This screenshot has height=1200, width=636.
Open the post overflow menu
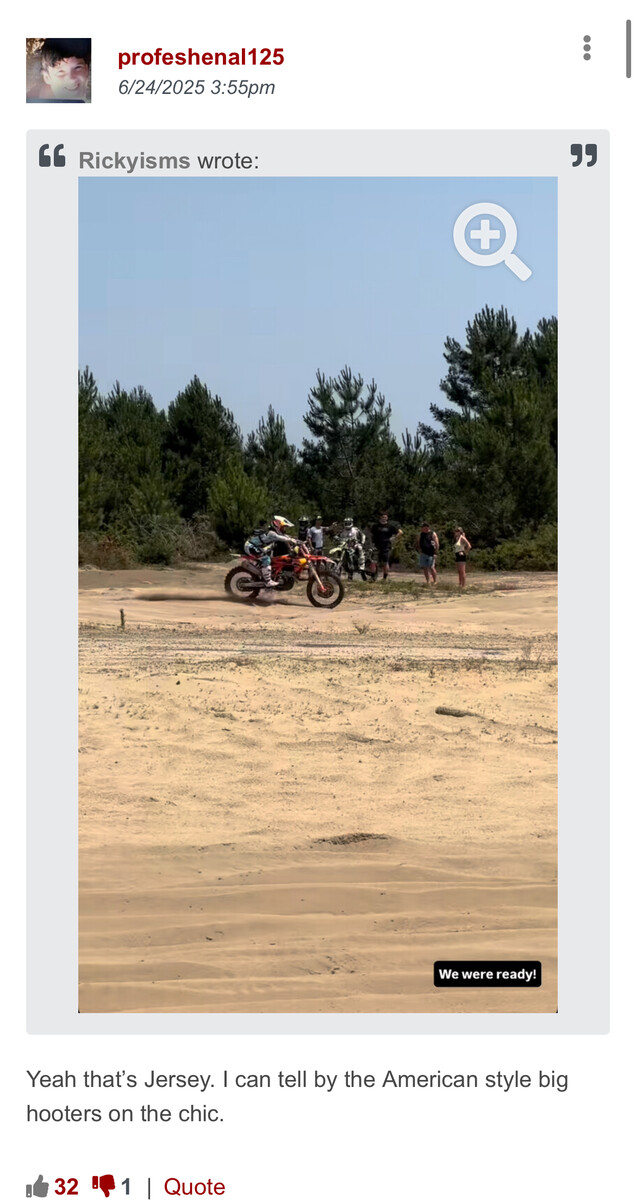(587, 48)
